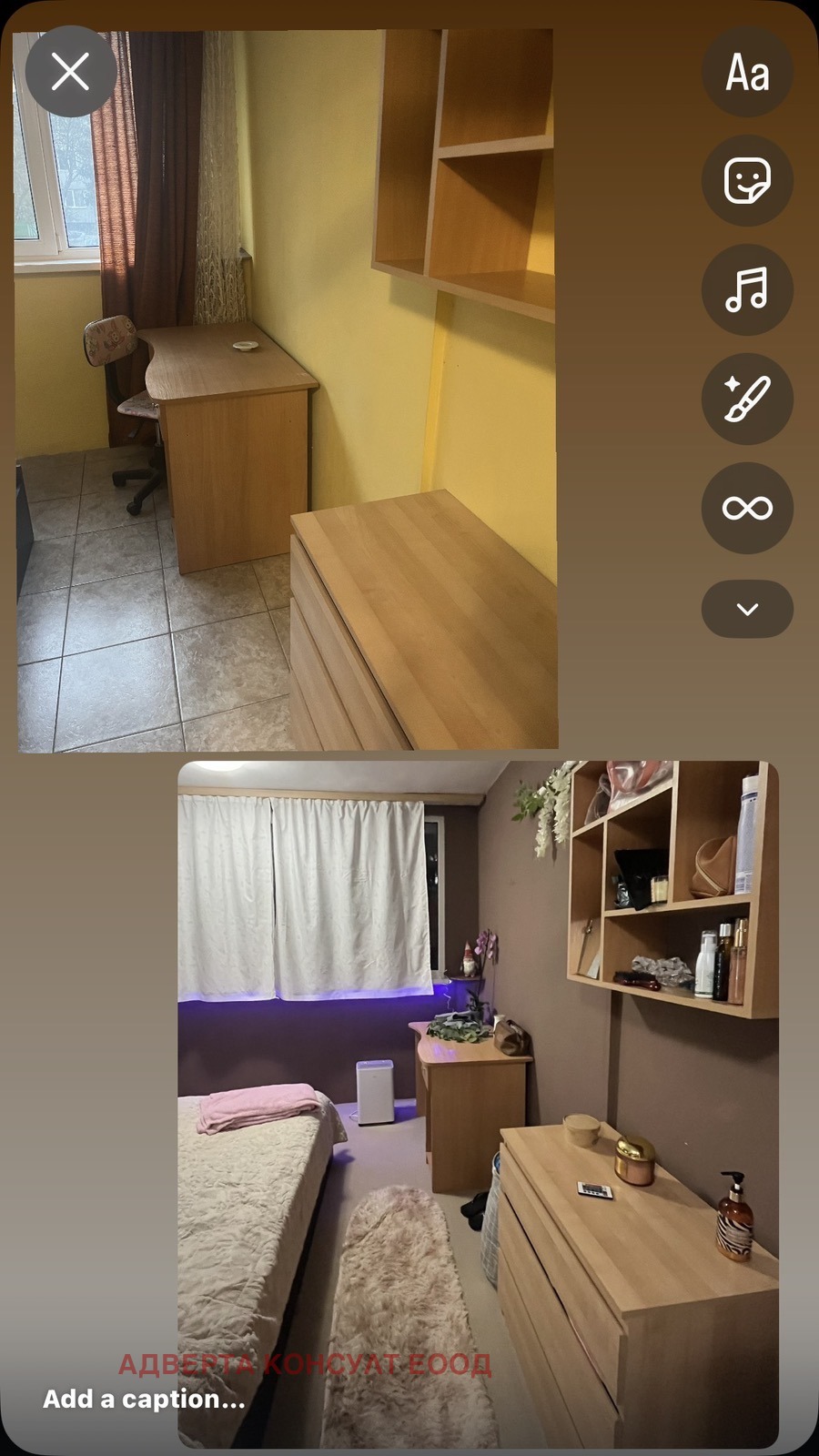Select the АДВЕРТА КОНСУЛТ ЕООД text sticker
Screen dimensions: 819x1456
tap(303, 1363)
